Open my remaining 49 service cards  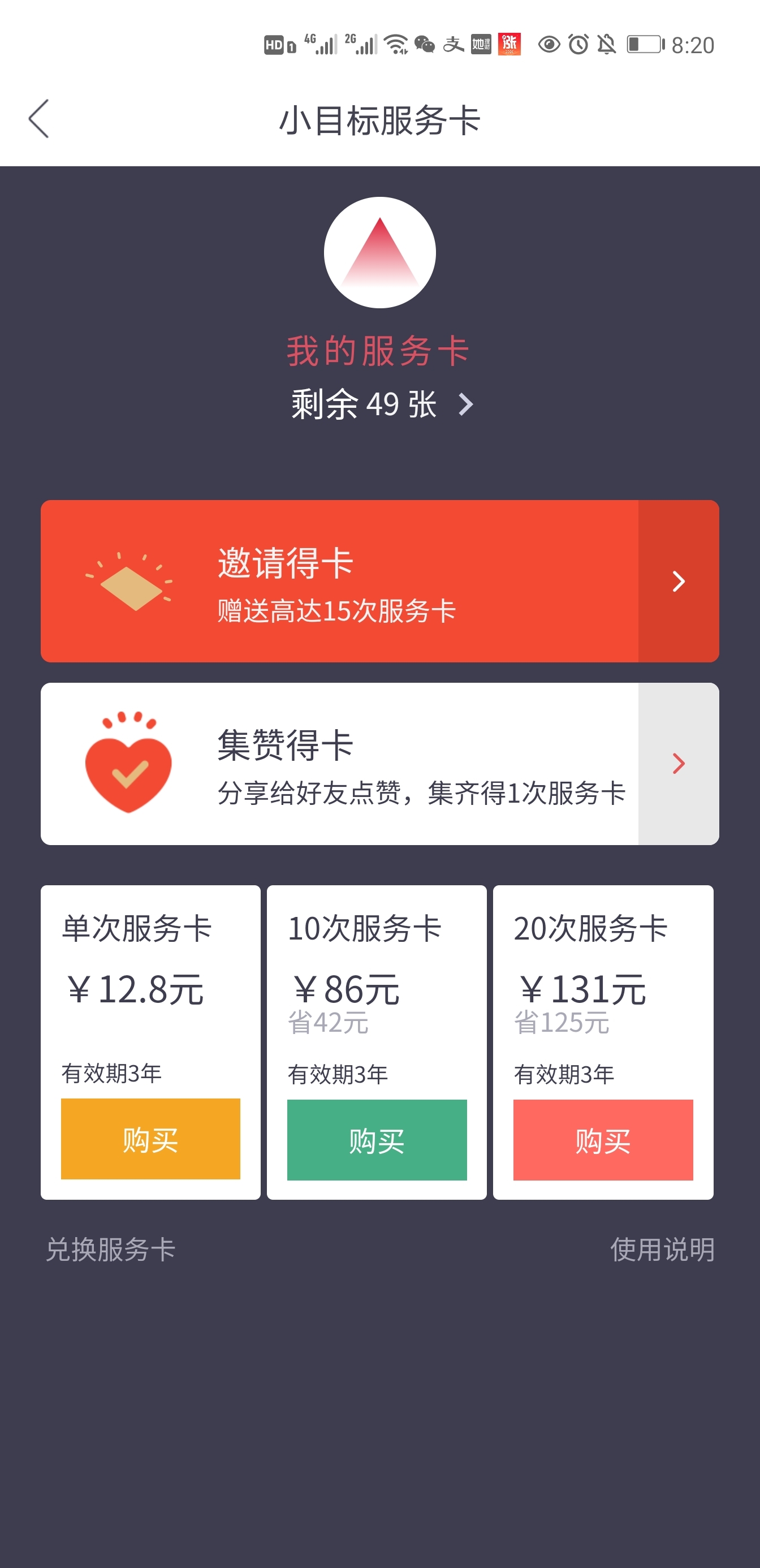tap(381, 403)
